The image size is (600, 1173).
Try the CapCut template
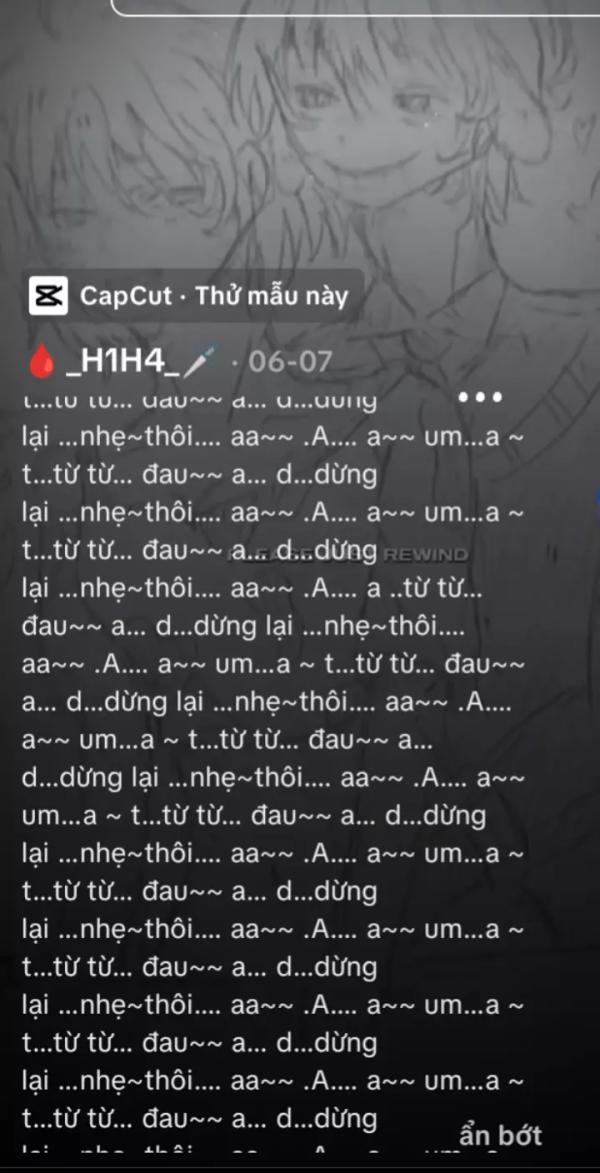[x=193, y=296]
